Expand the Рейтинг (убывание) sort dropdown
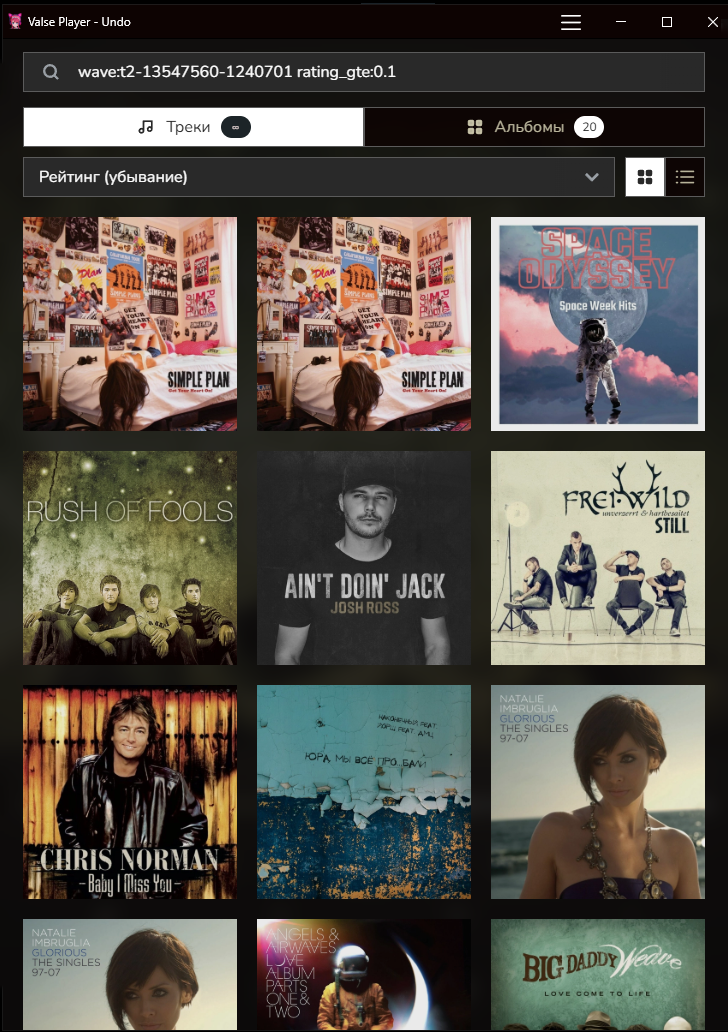 point(318,177)
